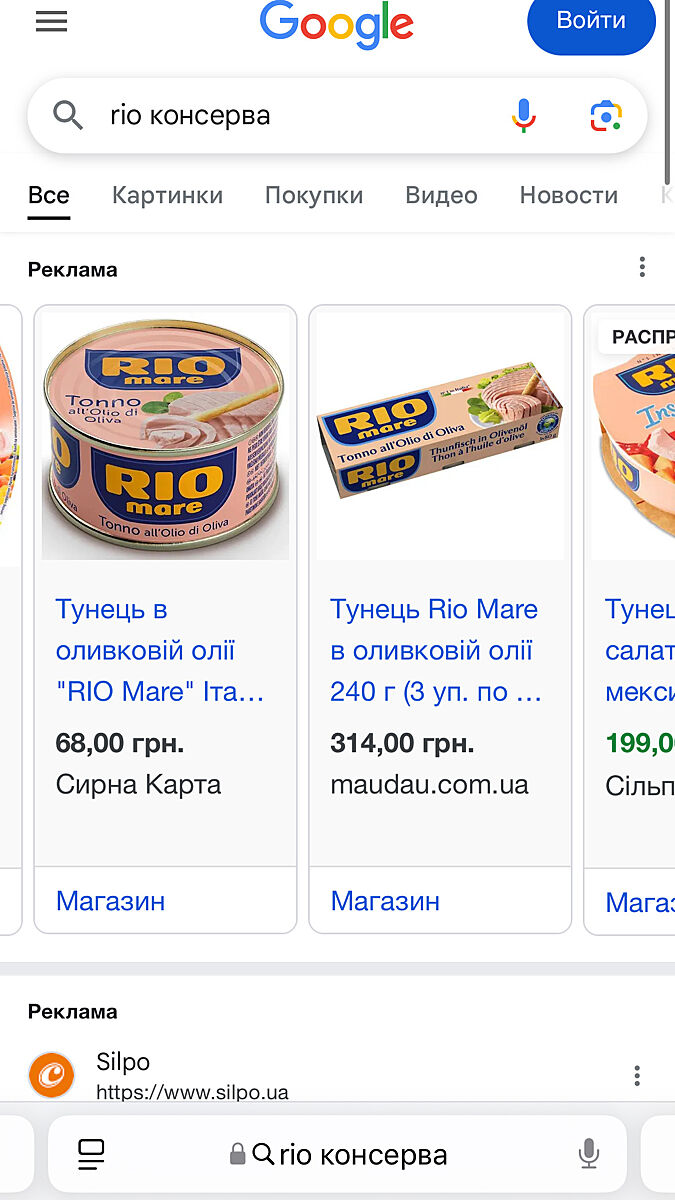Open the options menu for the Silpo ad
This screenshot has width=675, height=1200.
tap(637, 1076)
